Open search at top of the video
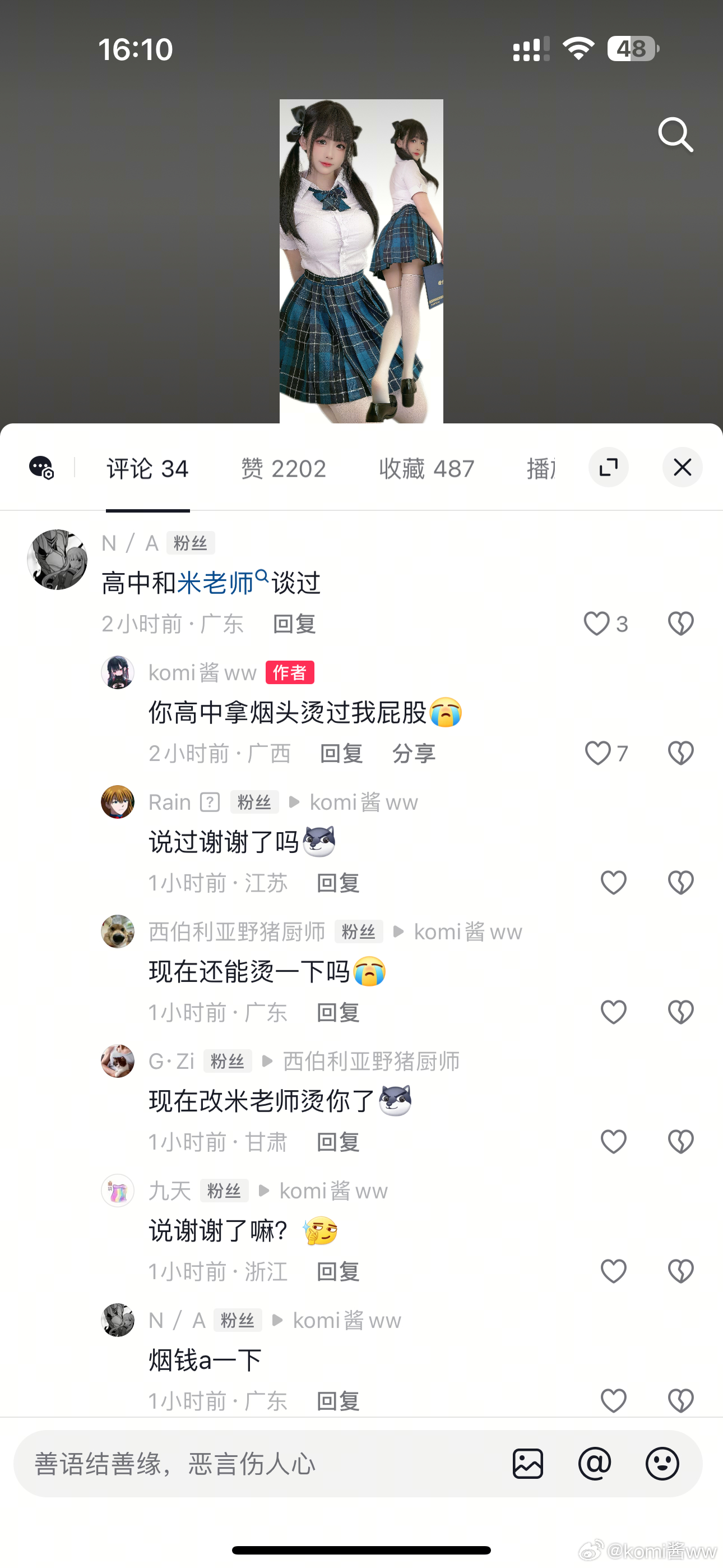The image size is (723, 1568). 675,134
